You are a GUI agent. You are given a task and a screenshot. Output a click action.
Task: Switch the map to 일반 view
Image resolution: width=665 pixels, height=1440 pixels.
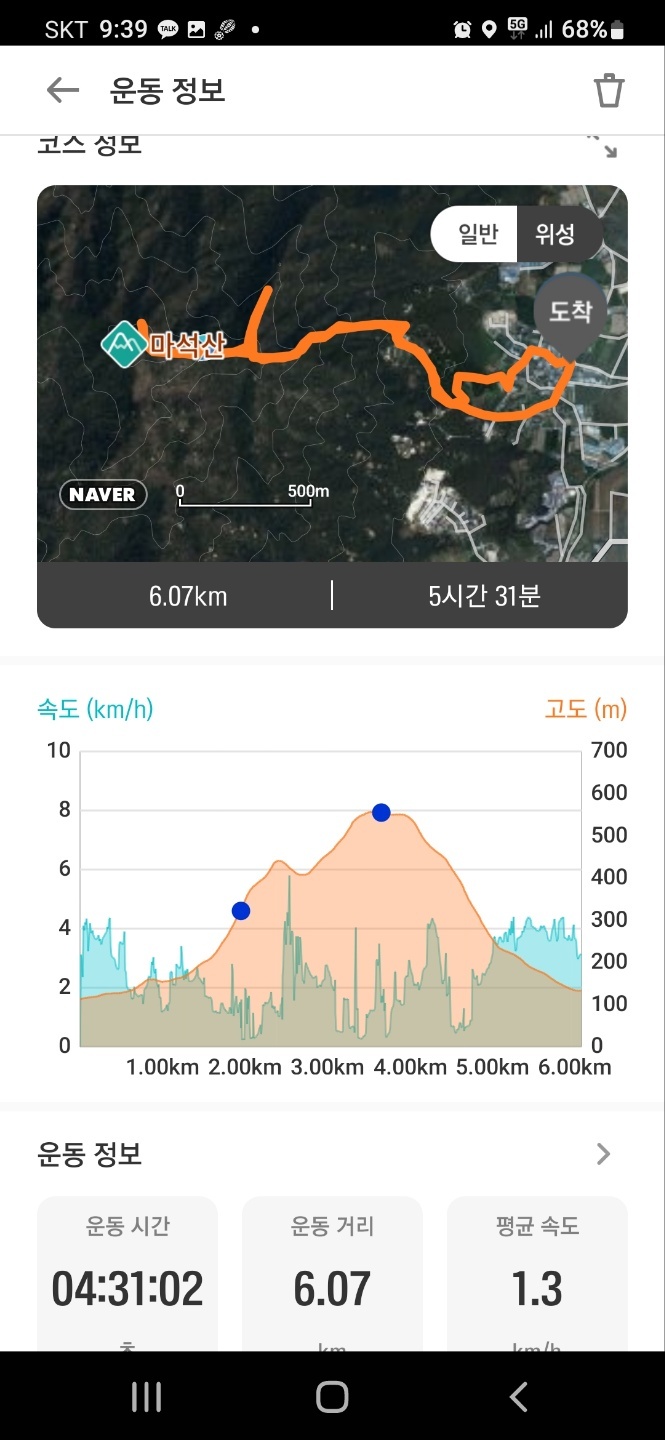pos(476,234)
